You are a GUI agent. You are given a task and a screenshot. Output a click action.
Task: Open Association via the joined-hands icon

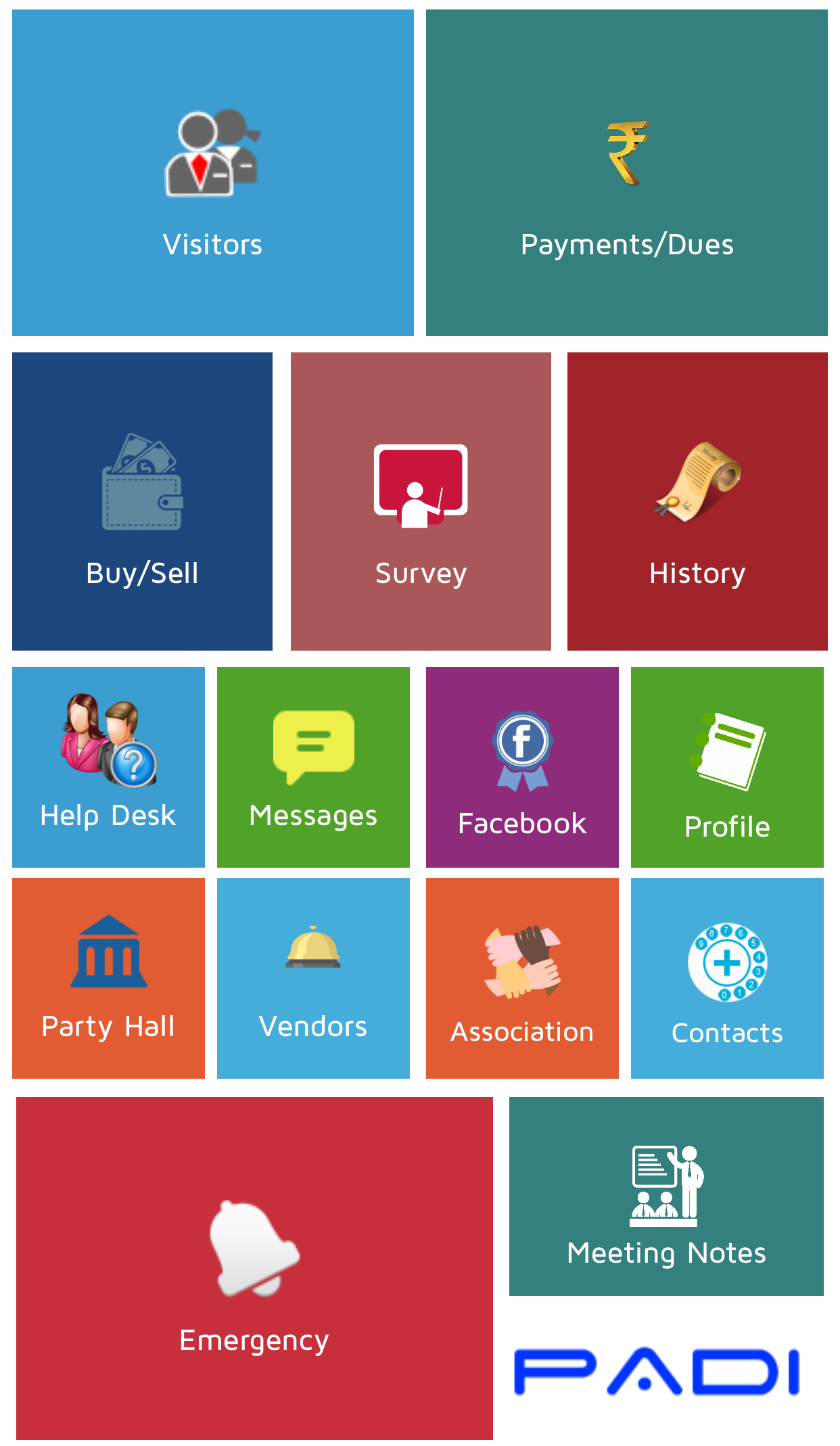[522, 960]
